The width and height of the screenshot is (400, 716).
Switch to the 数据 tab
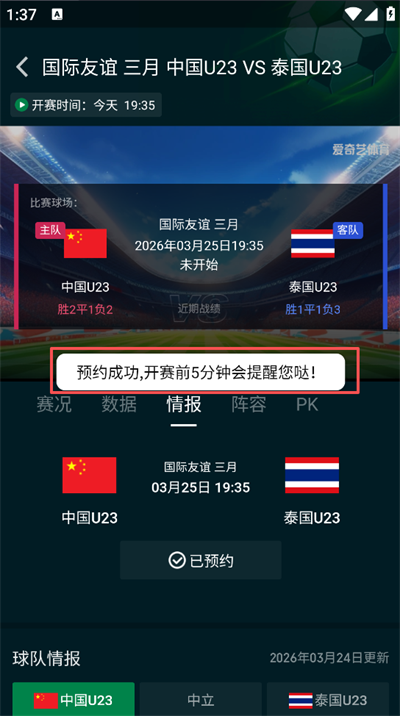(119, 405)
